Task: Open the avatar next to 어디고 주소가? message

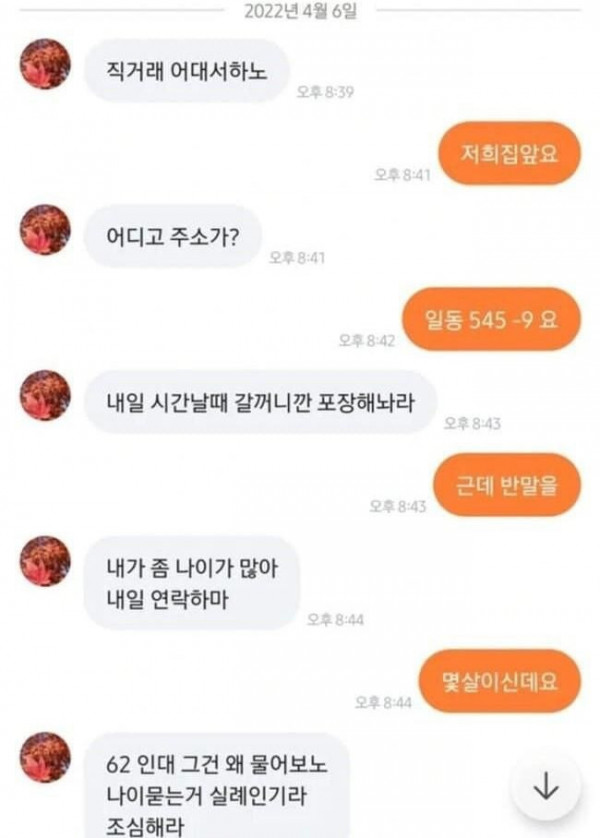Action: tap(45, 230)
